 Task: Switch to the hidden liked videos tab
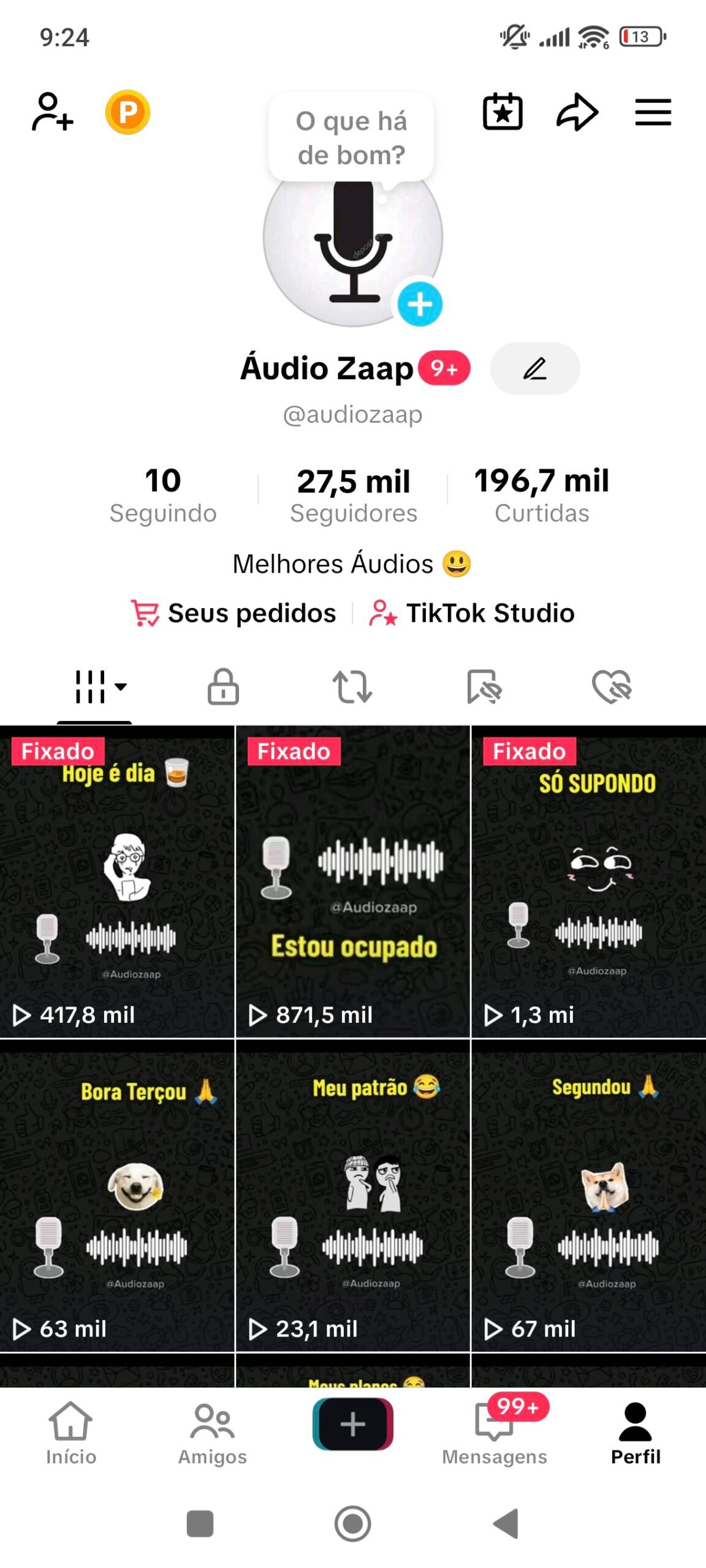(x=612, y=687)
